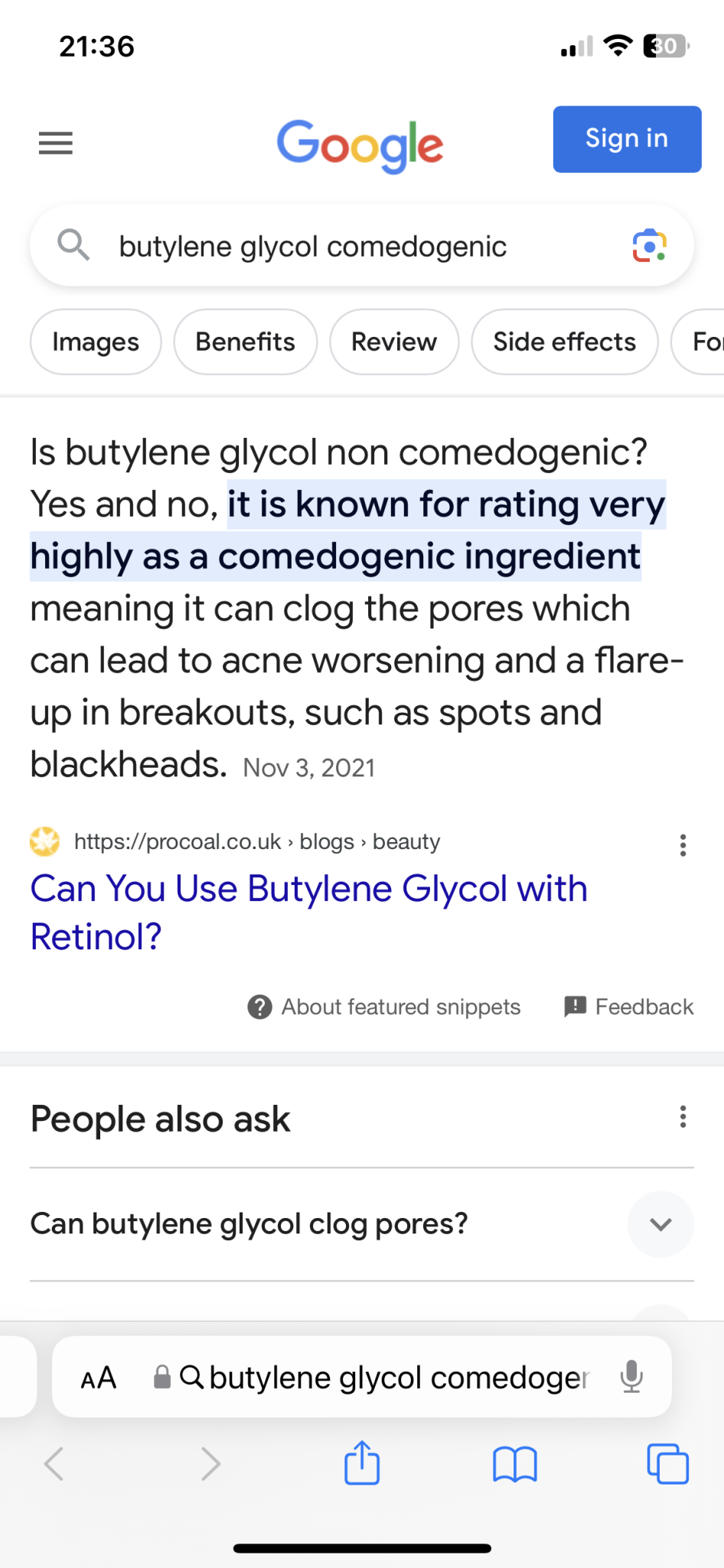Select the Review chip
Viewport: 724px width, 1568px height.
(394, 342)
